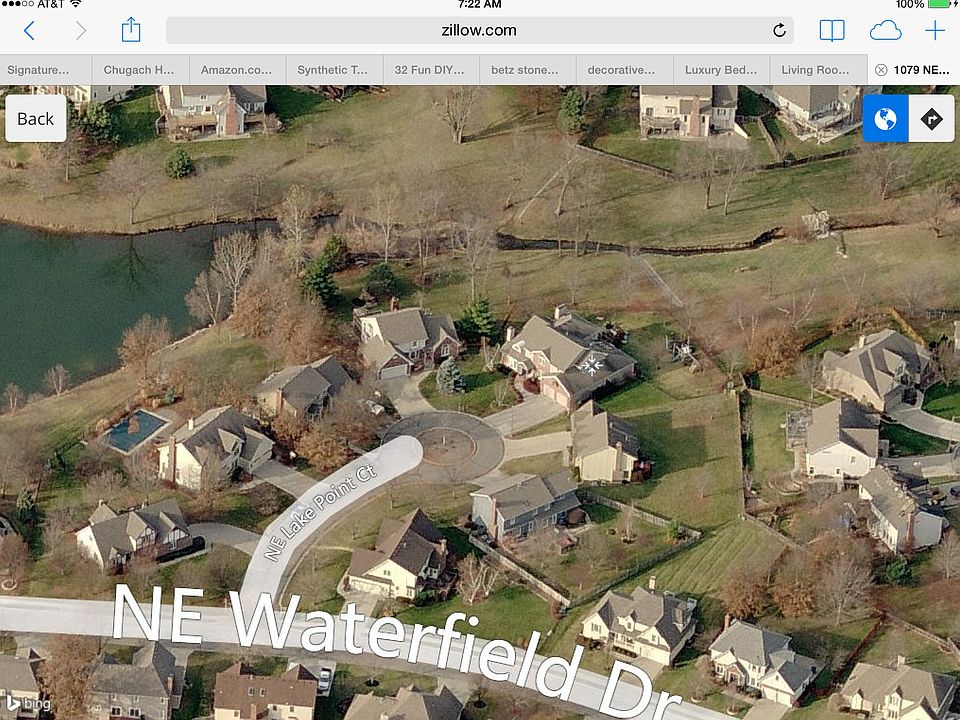
Task: Close the 1079 NE tab
Action: tap(881, 70)
